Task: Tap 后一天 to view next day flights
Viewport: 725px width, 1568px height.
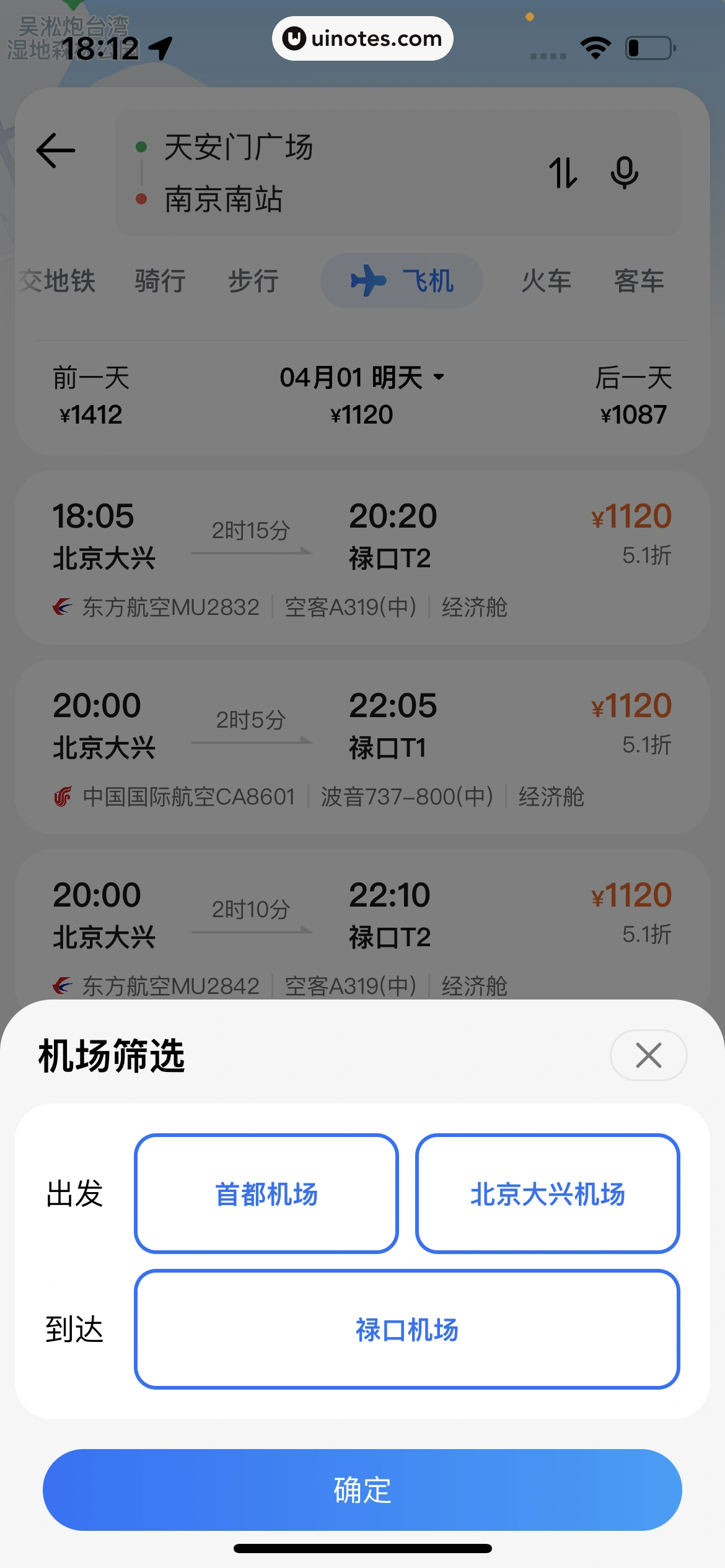Action: click(633, 395)
